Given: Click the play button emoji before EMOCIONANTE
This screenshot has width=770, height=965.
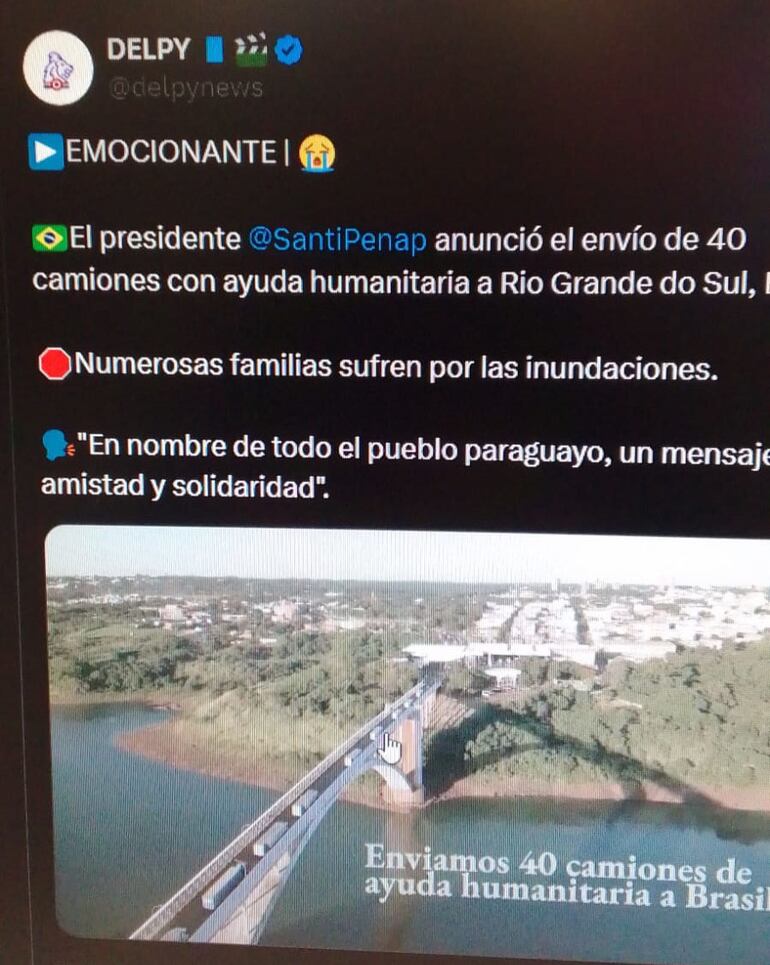Looking at the screenshot, I should click(45, 150).
